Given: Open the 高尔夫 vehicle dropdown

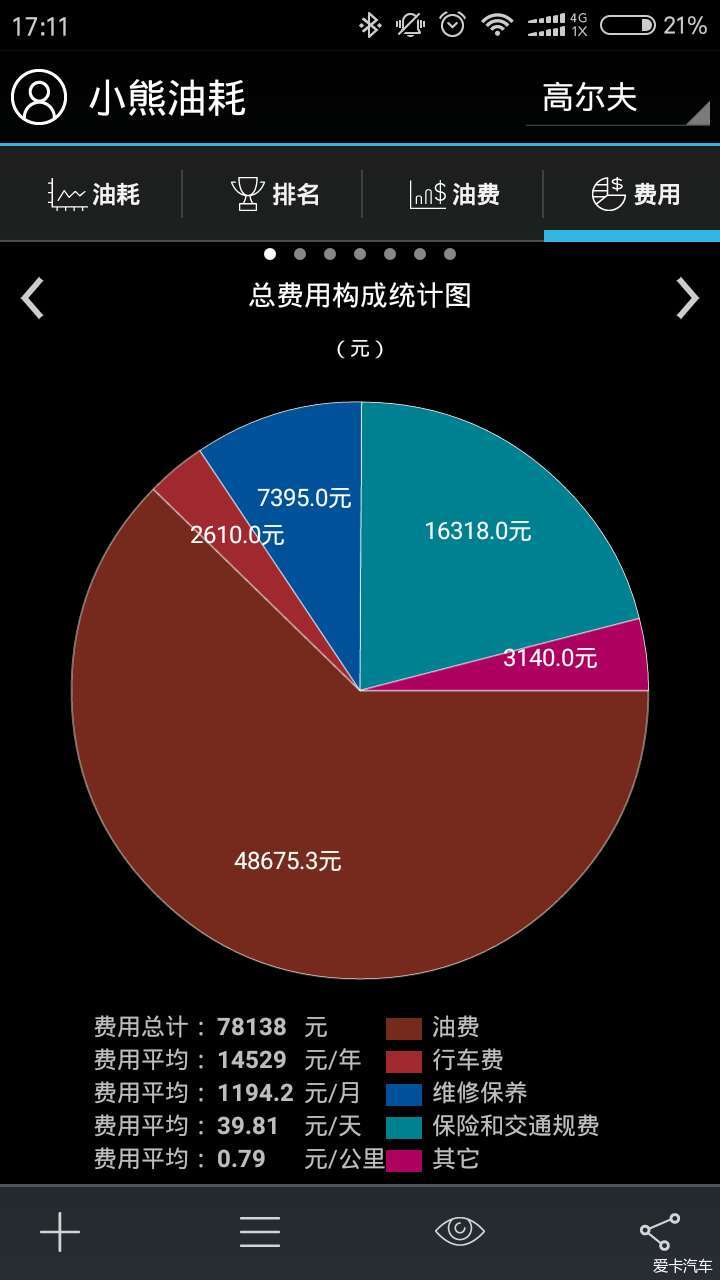Looking at the screenshot, I should tap(618, 98).
